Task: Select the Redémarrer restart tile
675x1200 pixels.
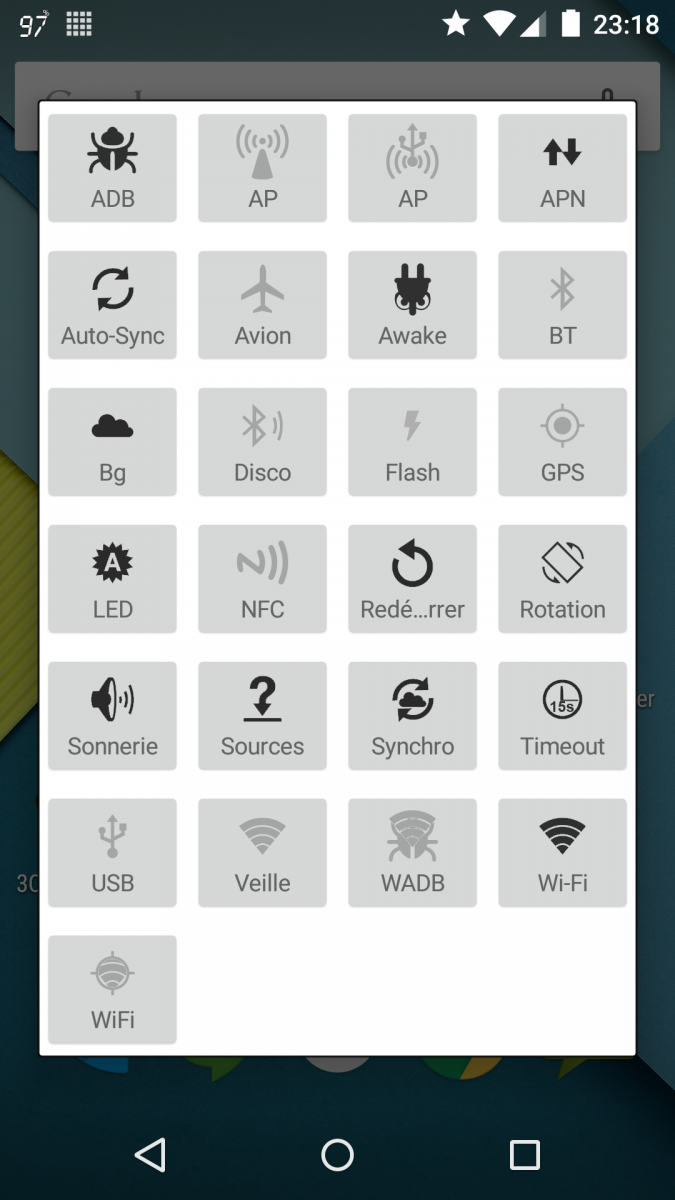Action: tap(412, 579)
